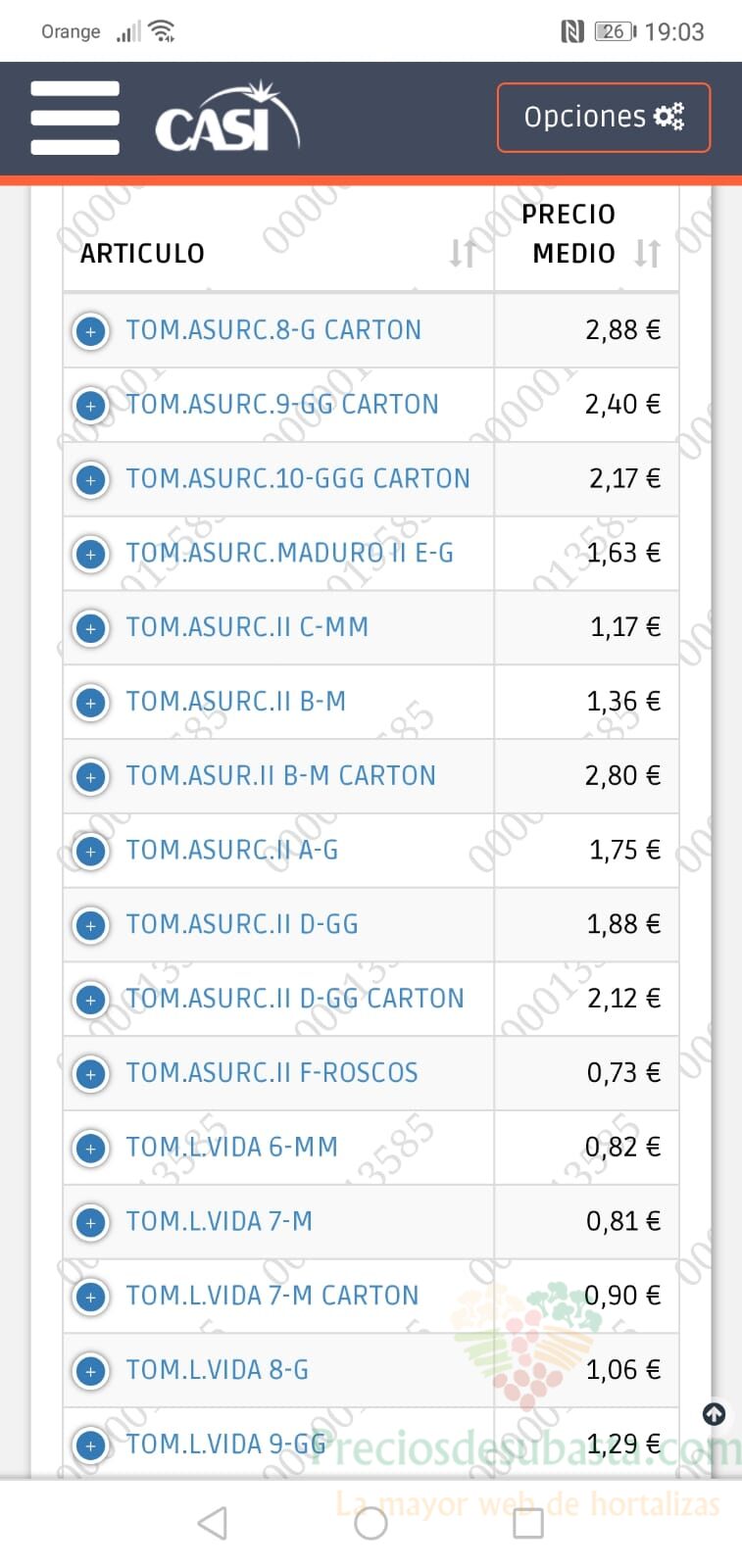Expand row TOM.ASURC.II C-MM
Image resolution: width=742 pixels, height=1568 pixels.
(91, 628)
